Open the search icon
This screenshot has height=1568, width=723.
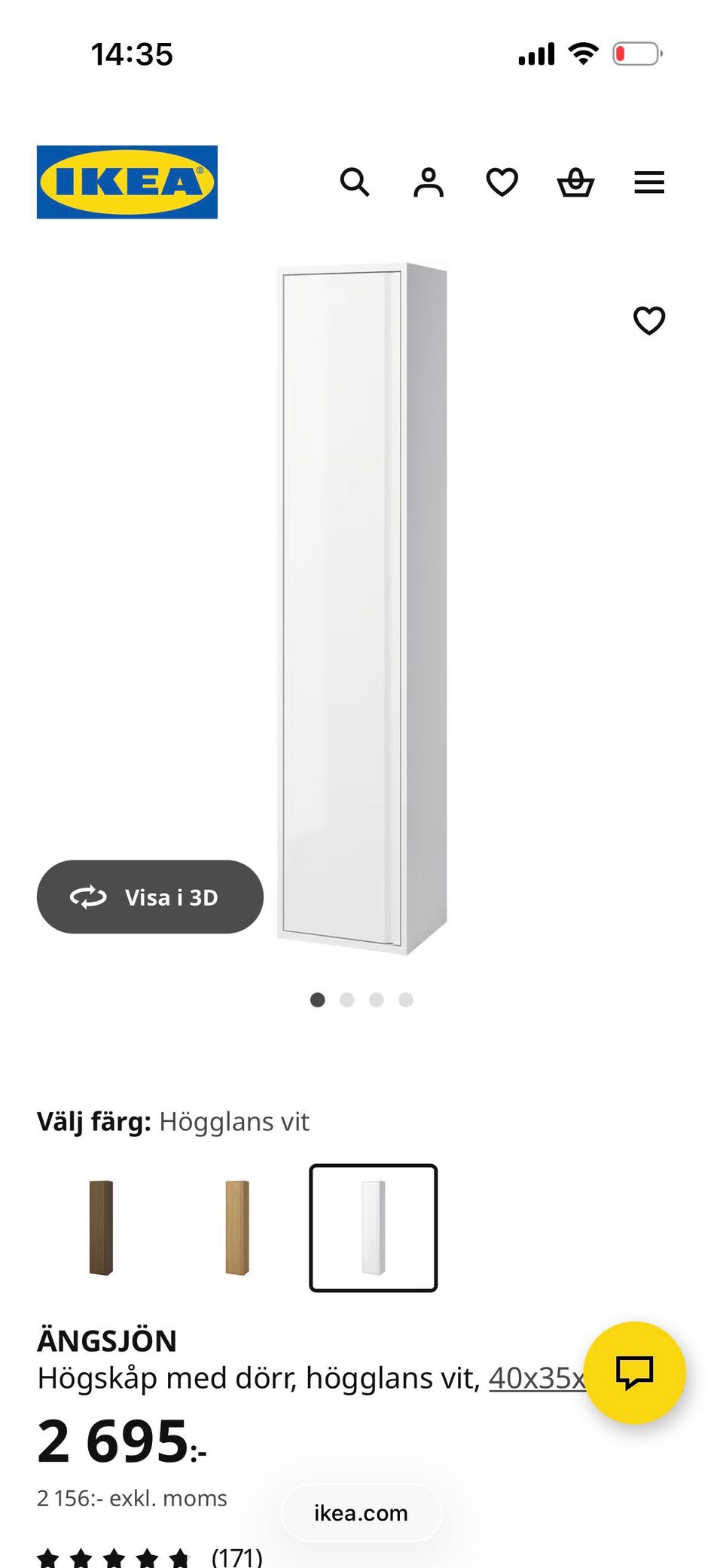(x=354, y=182)
